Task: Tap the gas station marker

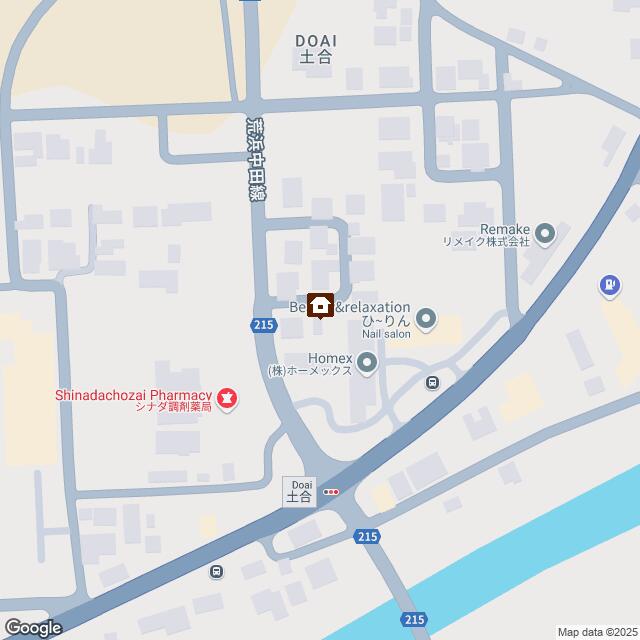Action: pos(609,286)
